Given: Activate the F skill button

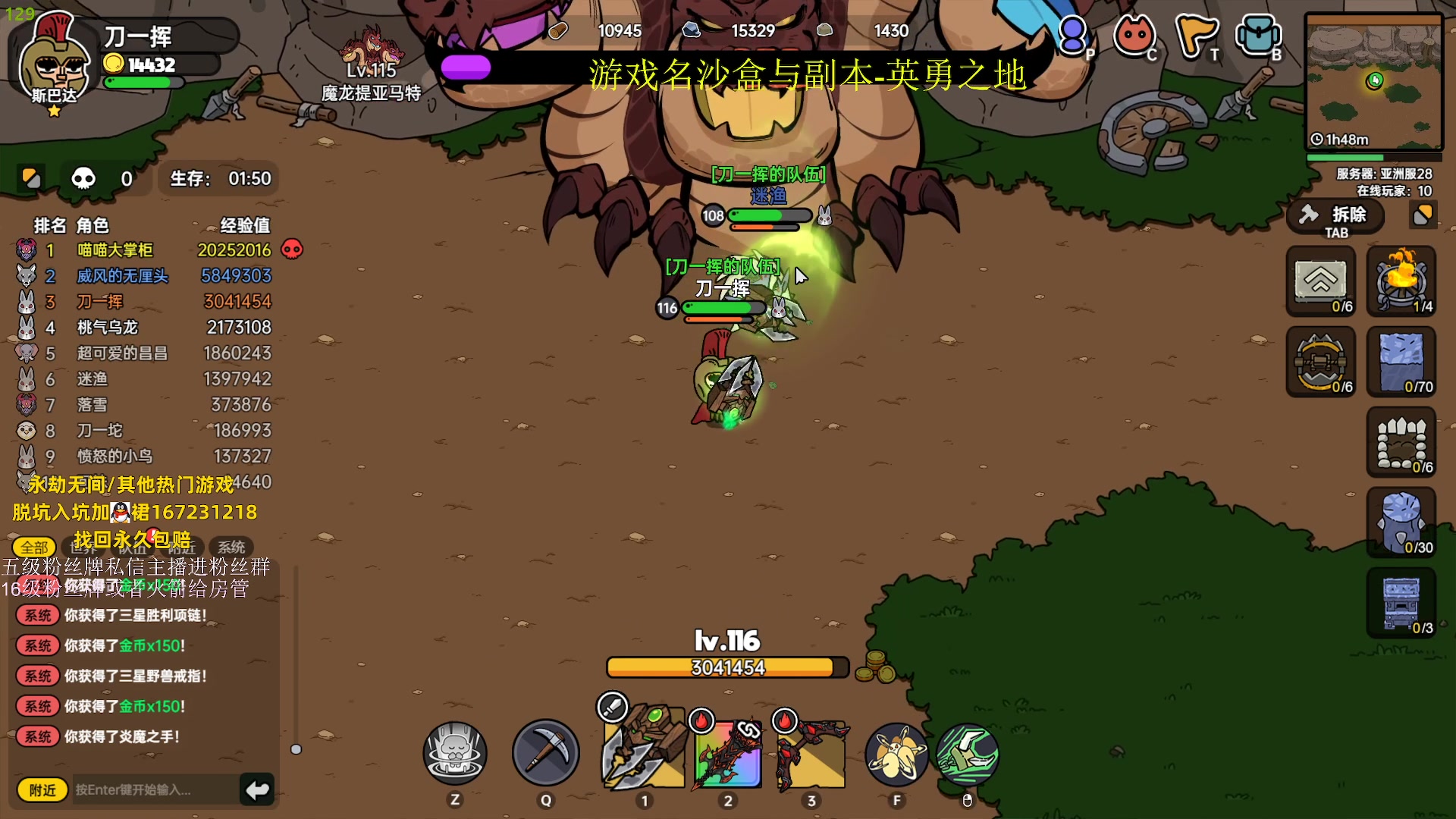Looking at the screenshot, I should point(896,755).
